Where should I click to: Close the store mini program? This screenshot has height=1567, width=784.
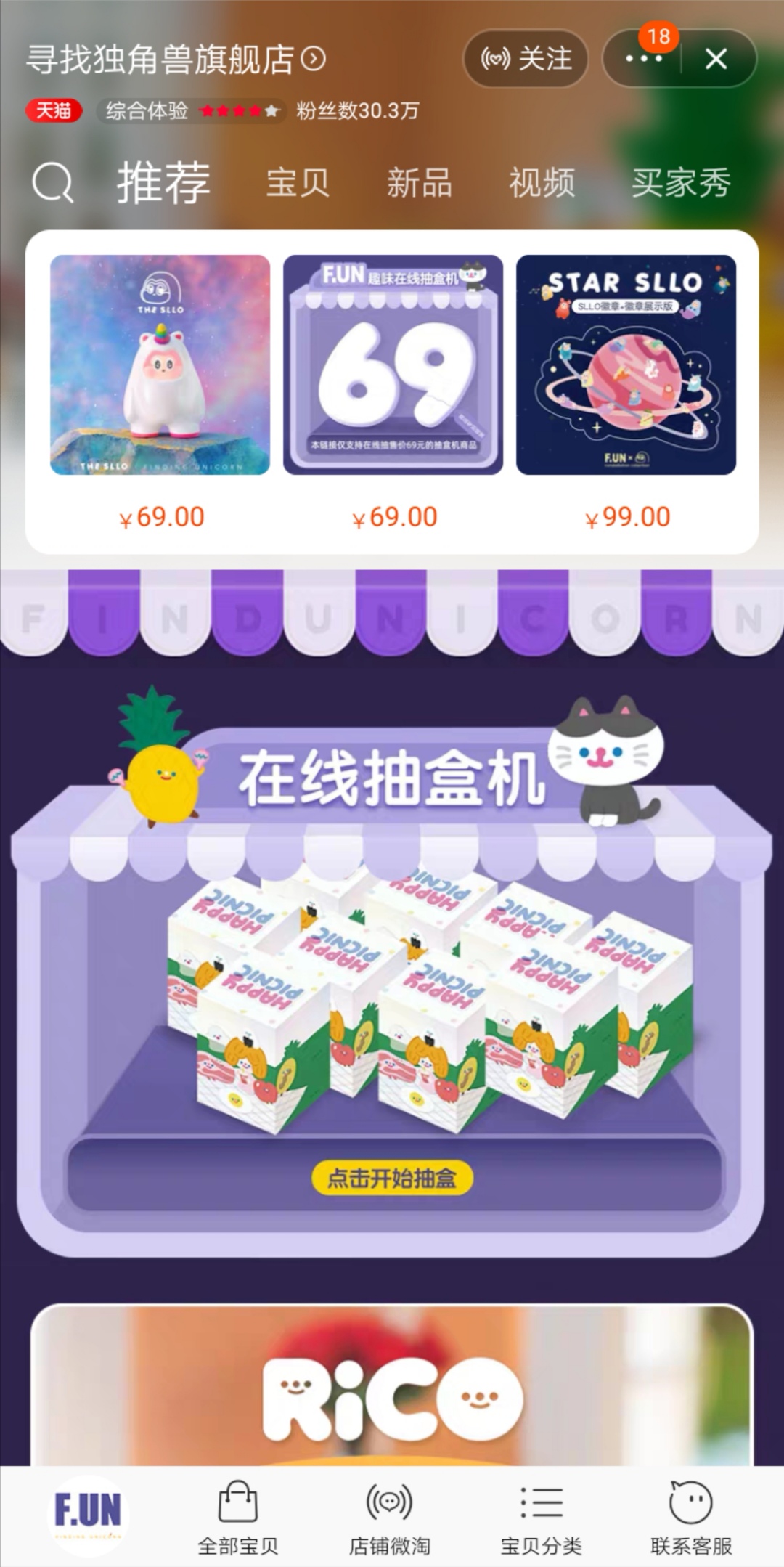pos(716,59)
